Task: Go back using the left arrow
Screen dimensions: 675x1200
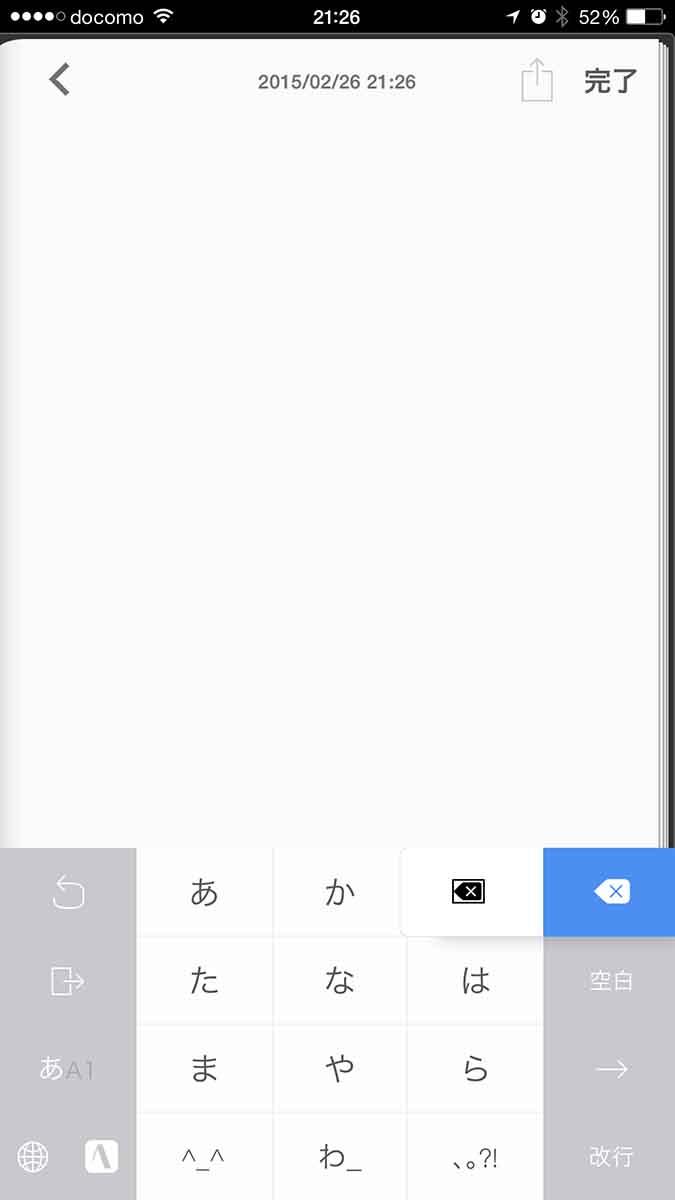Action: (60, 80)
